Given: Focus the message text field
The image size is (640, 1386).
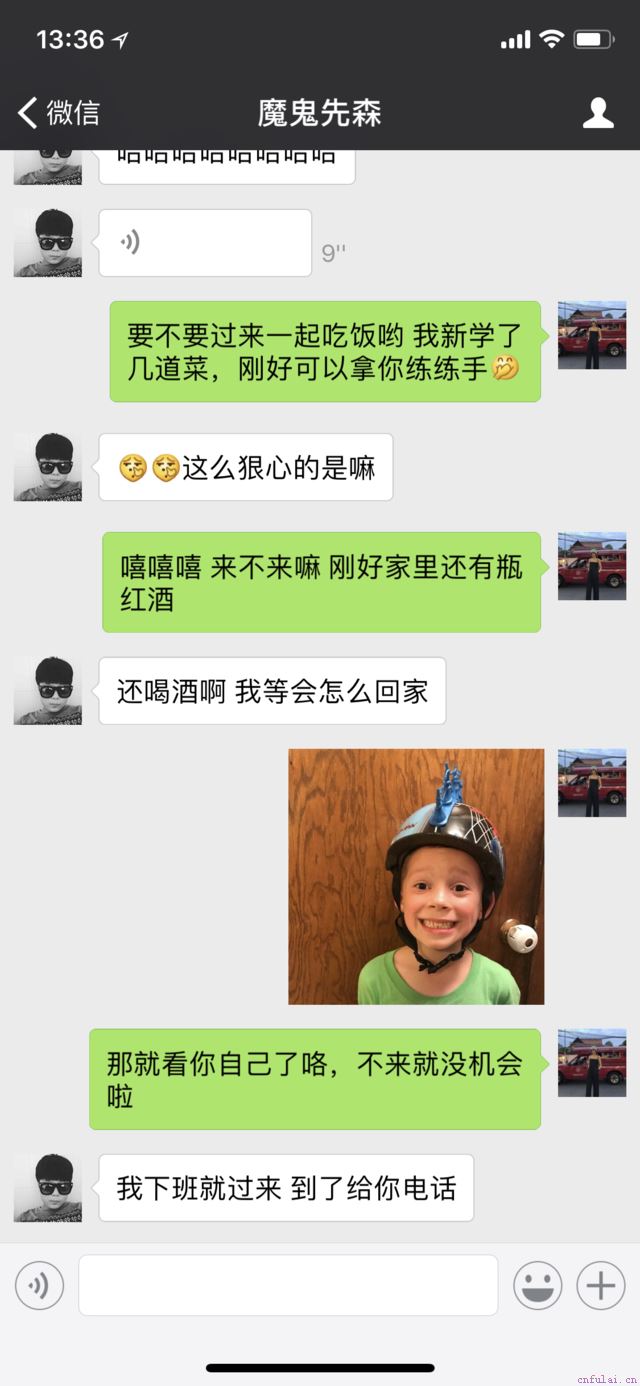Looking at the screenshot, I should point(288,1285).
